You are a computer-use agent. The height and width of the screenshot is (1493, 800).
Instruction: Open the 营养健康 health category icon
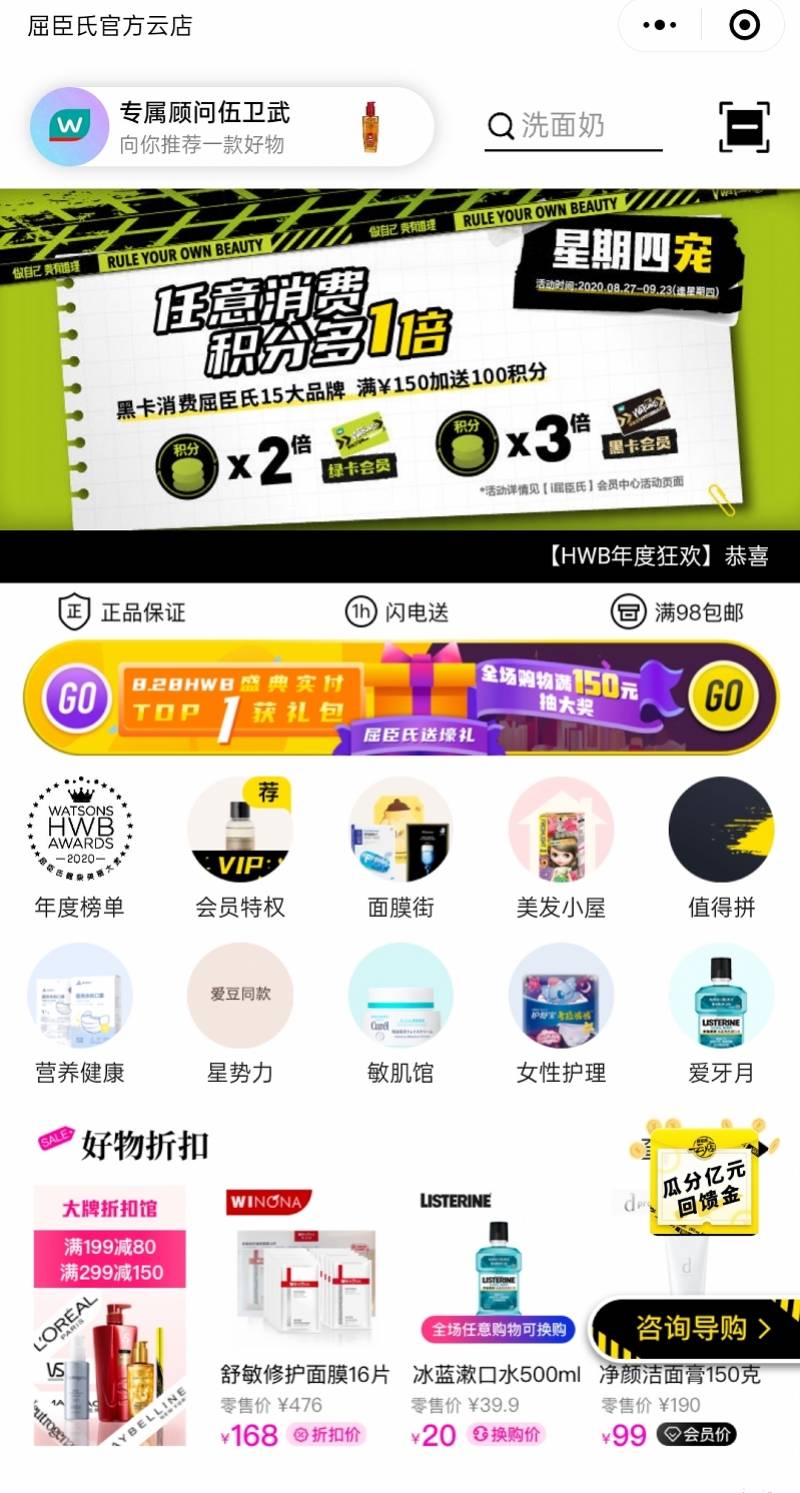coord(80,995)
